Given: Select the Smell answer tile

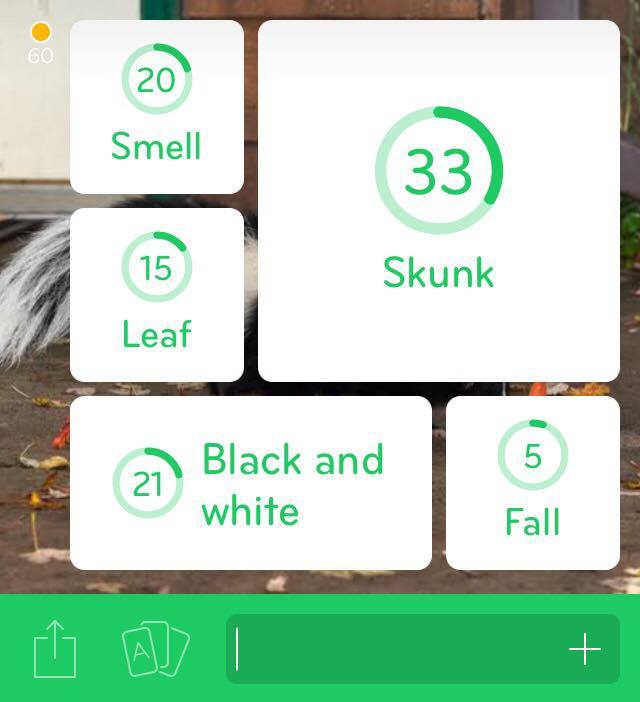Looking at the screenshot, I should pos(156,106).
